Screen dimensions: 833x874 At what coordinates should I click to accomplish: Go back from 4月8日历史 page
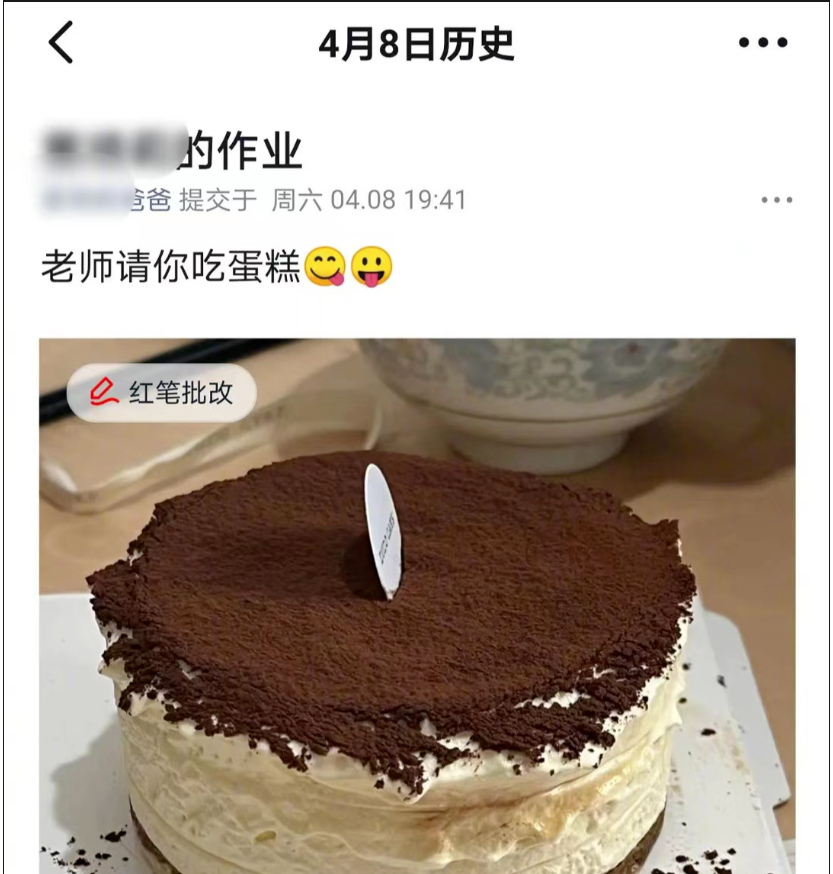(61, 44)
